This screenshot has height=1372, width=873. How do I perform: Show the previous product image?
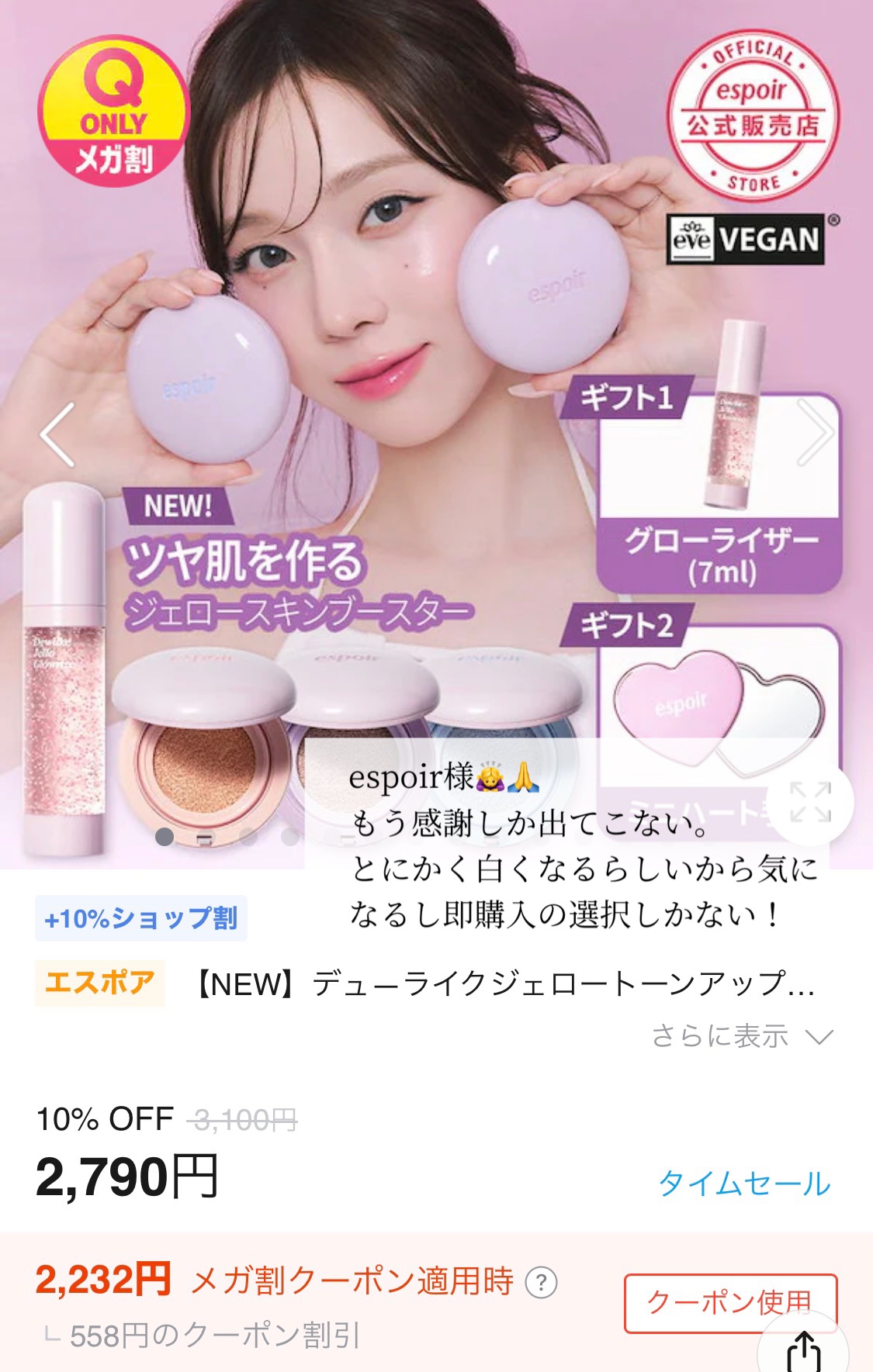tap(57, 435)
